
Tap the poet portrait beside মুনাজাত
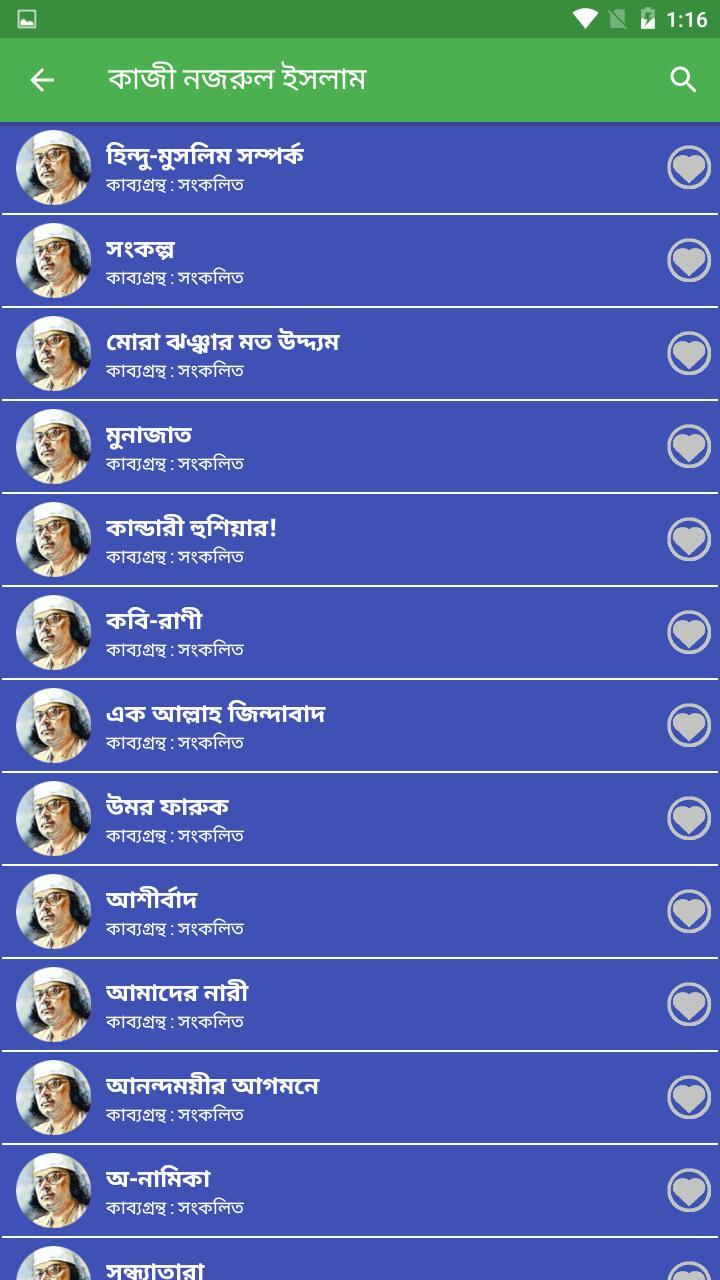pos(55,446)
